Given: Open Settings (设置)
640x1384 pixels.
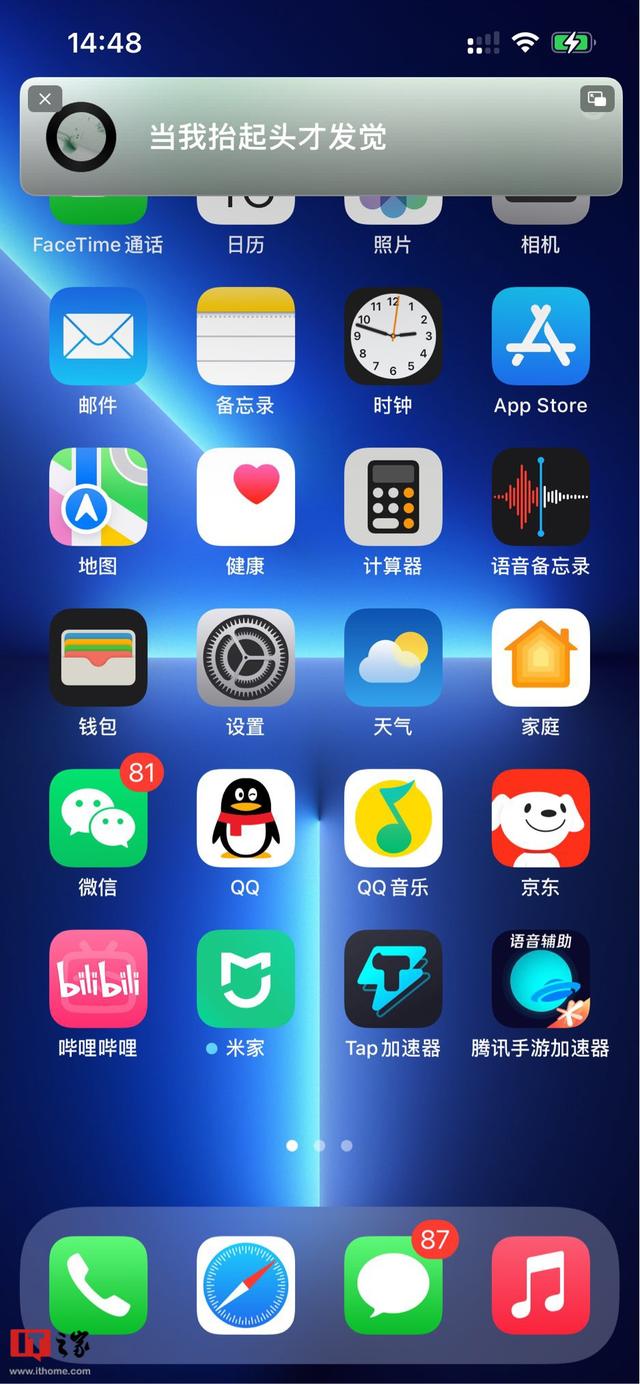Looking at the screenshot, I should (x=246, y=657).
